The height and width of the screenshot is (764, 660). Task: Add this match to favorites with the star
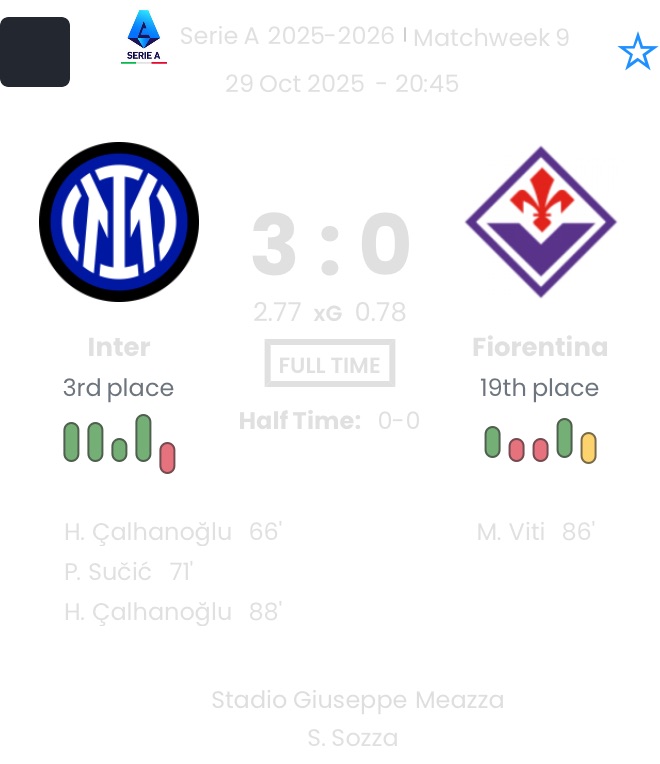click(637, 52)
